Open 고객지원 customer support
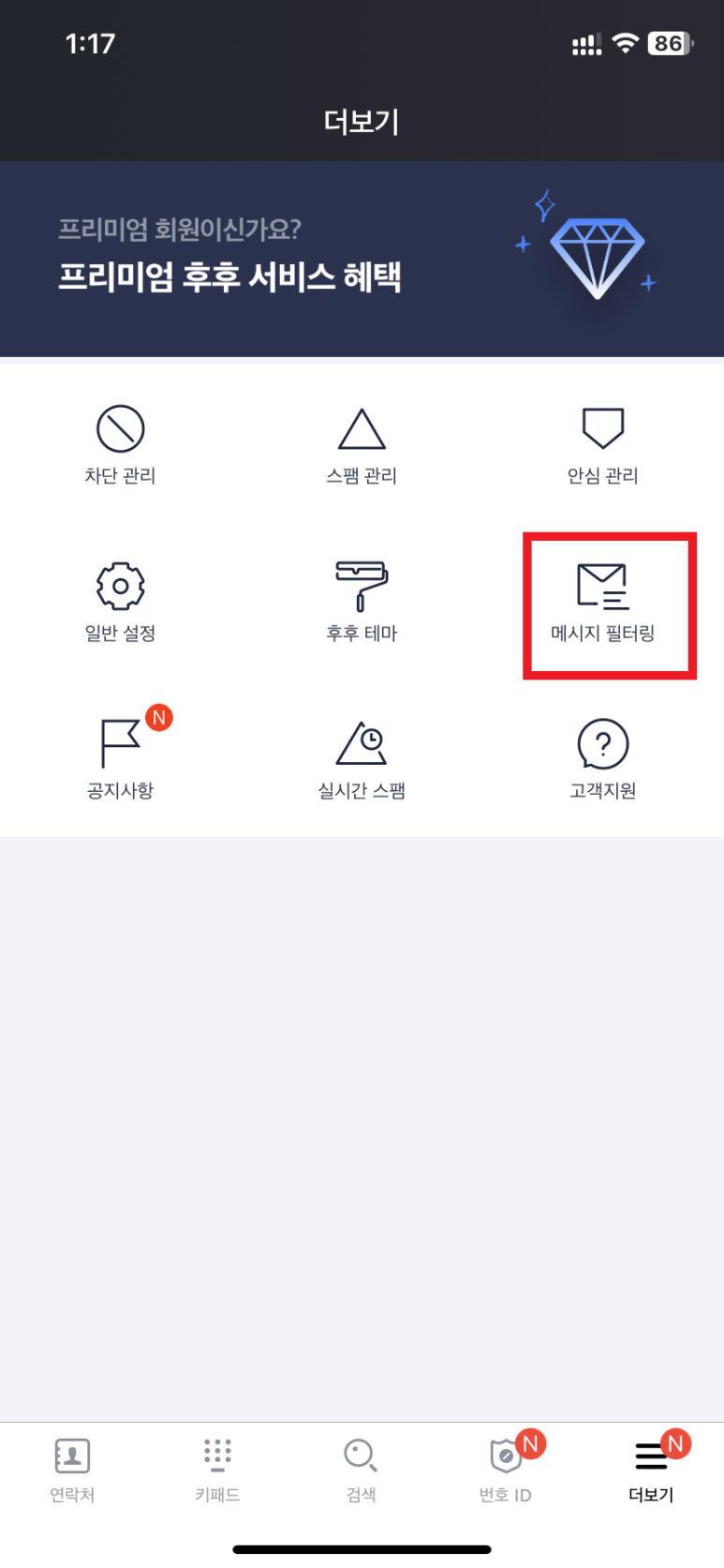Viewport: 724px width, 1568px height. (602, 760)
